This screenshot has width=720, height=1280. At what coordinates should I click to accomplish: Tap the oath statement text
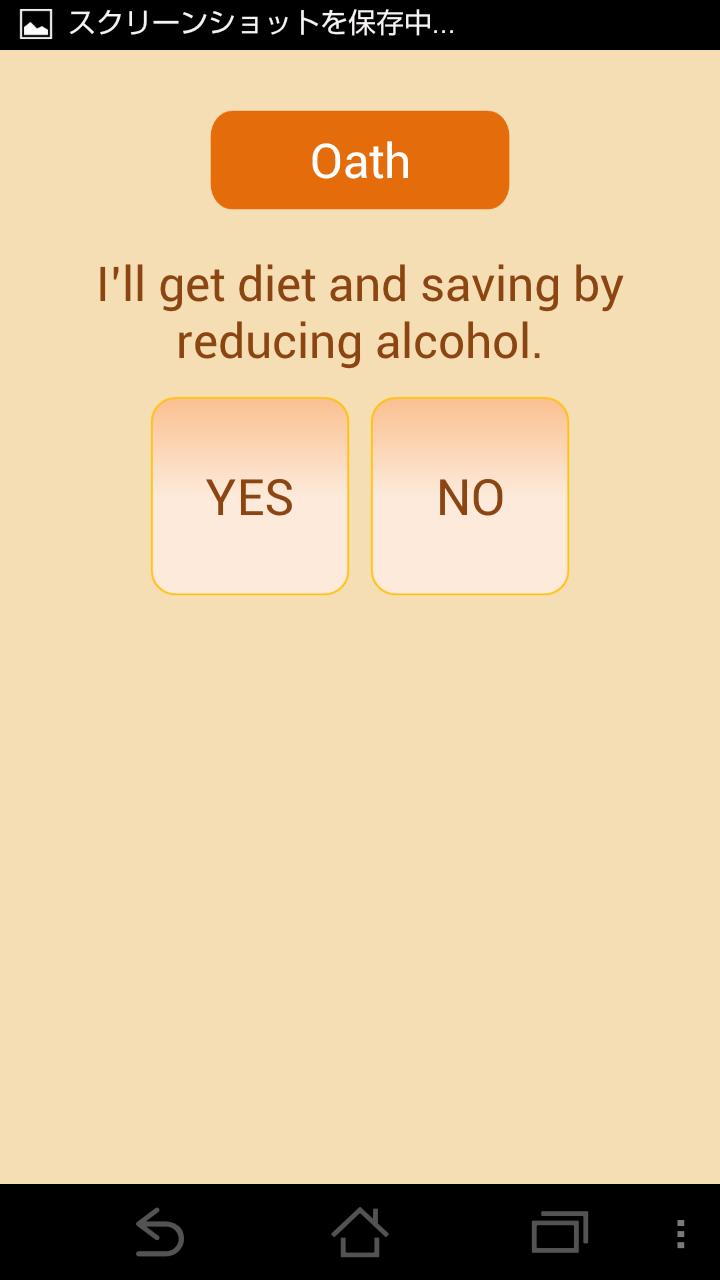click(x=360, y=312)
